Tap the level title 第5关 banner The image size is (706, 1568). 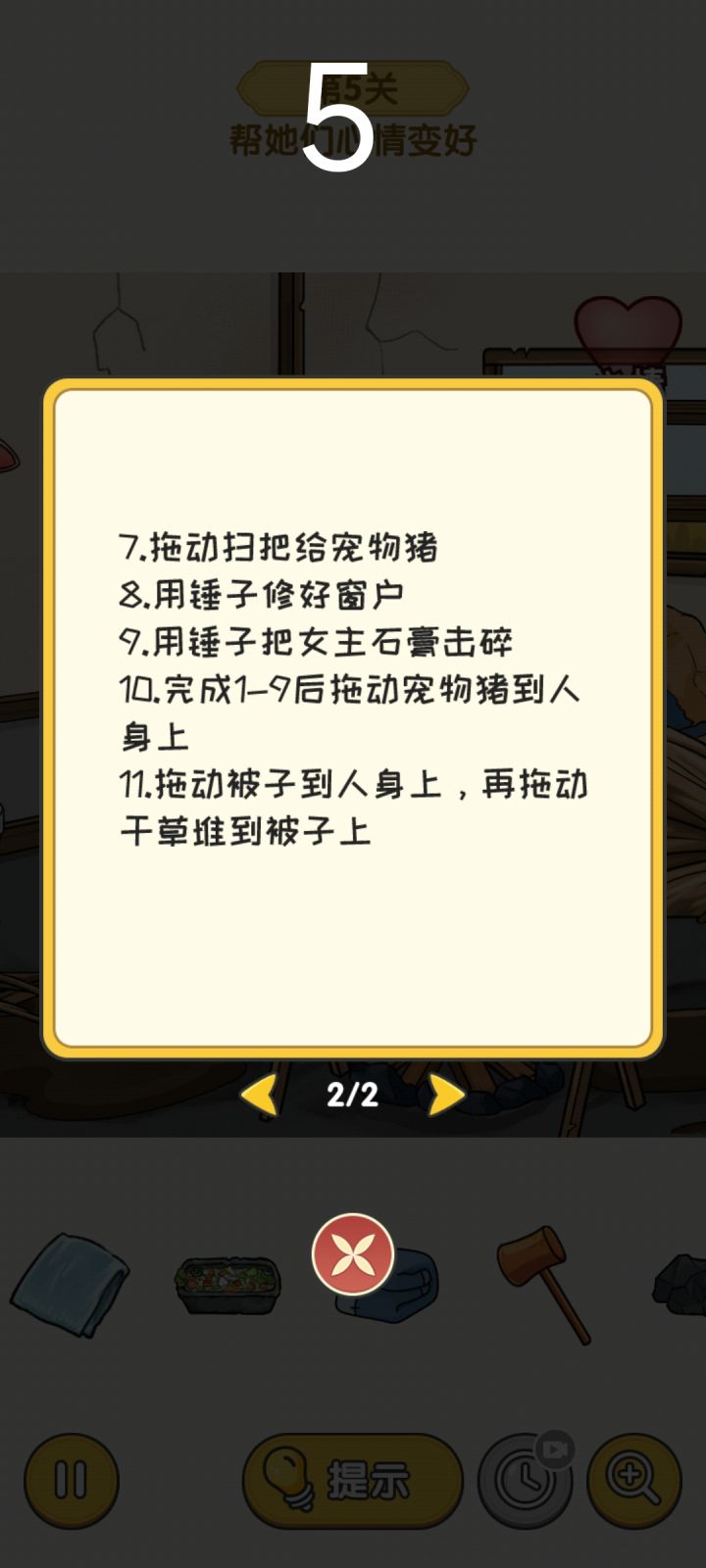pyautogui.click(x=353, y=88)
